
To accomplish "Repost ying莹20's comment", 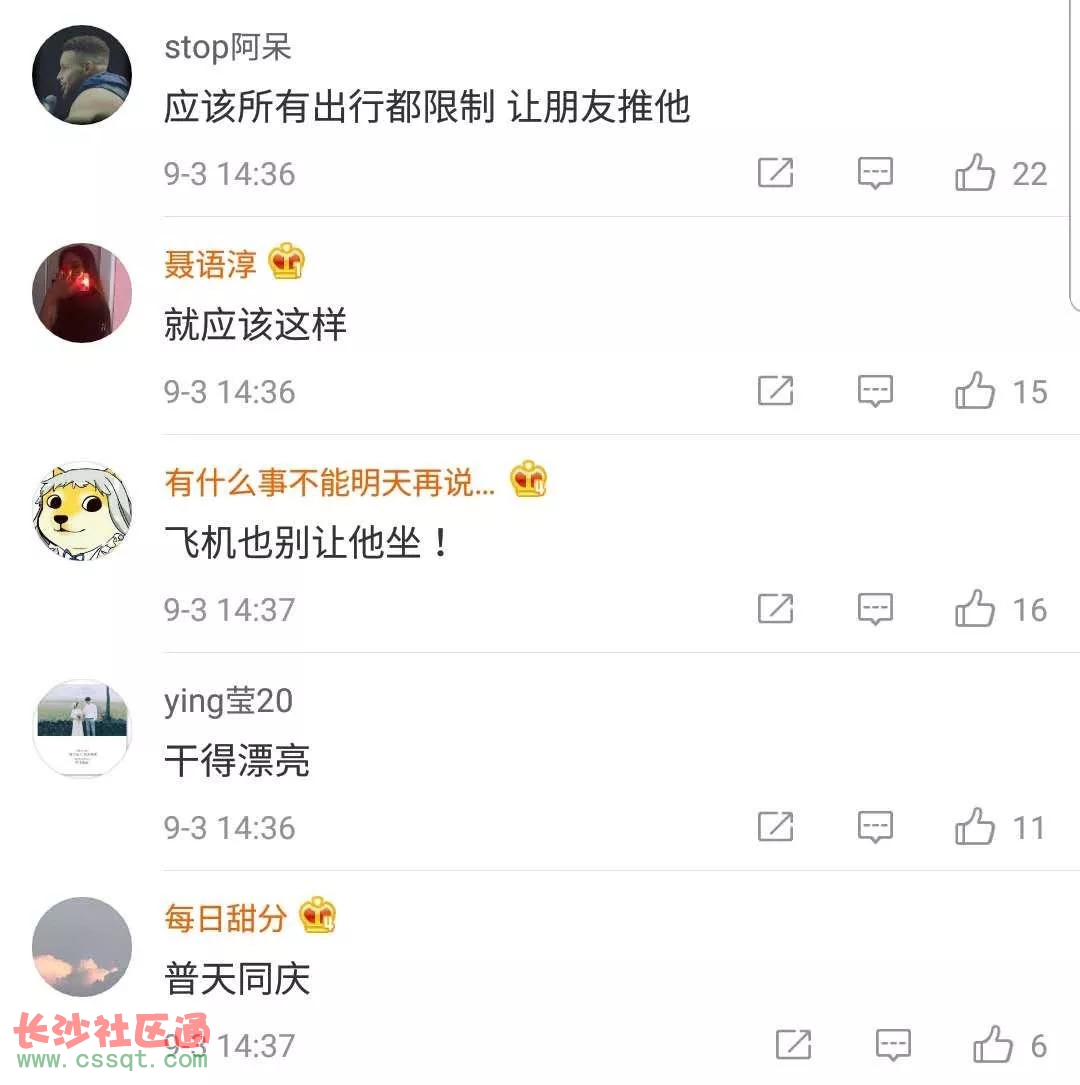I will point(775,827).
